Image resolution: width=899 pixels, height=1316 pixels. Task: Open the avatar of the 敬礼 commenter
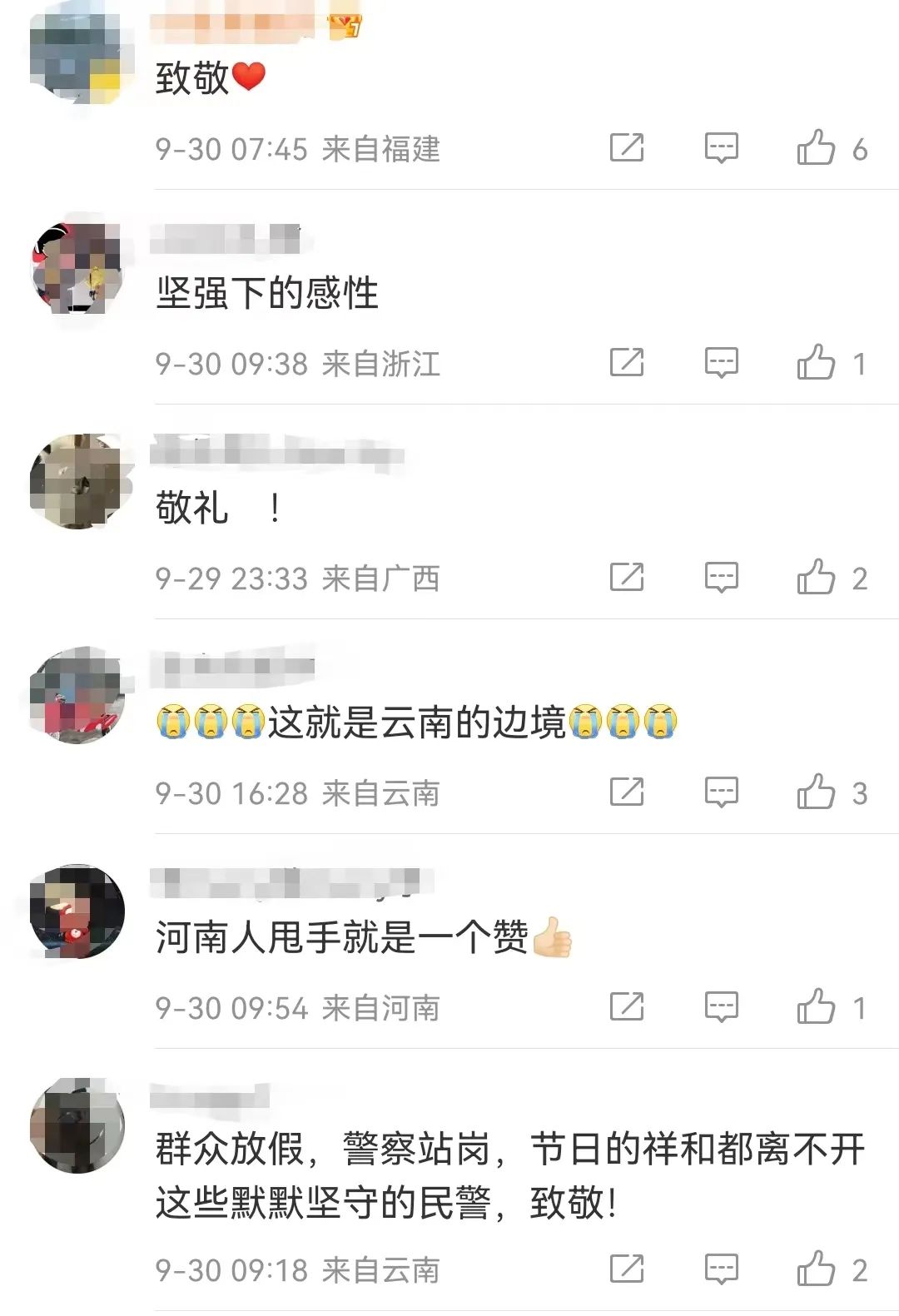coord(77,481)
